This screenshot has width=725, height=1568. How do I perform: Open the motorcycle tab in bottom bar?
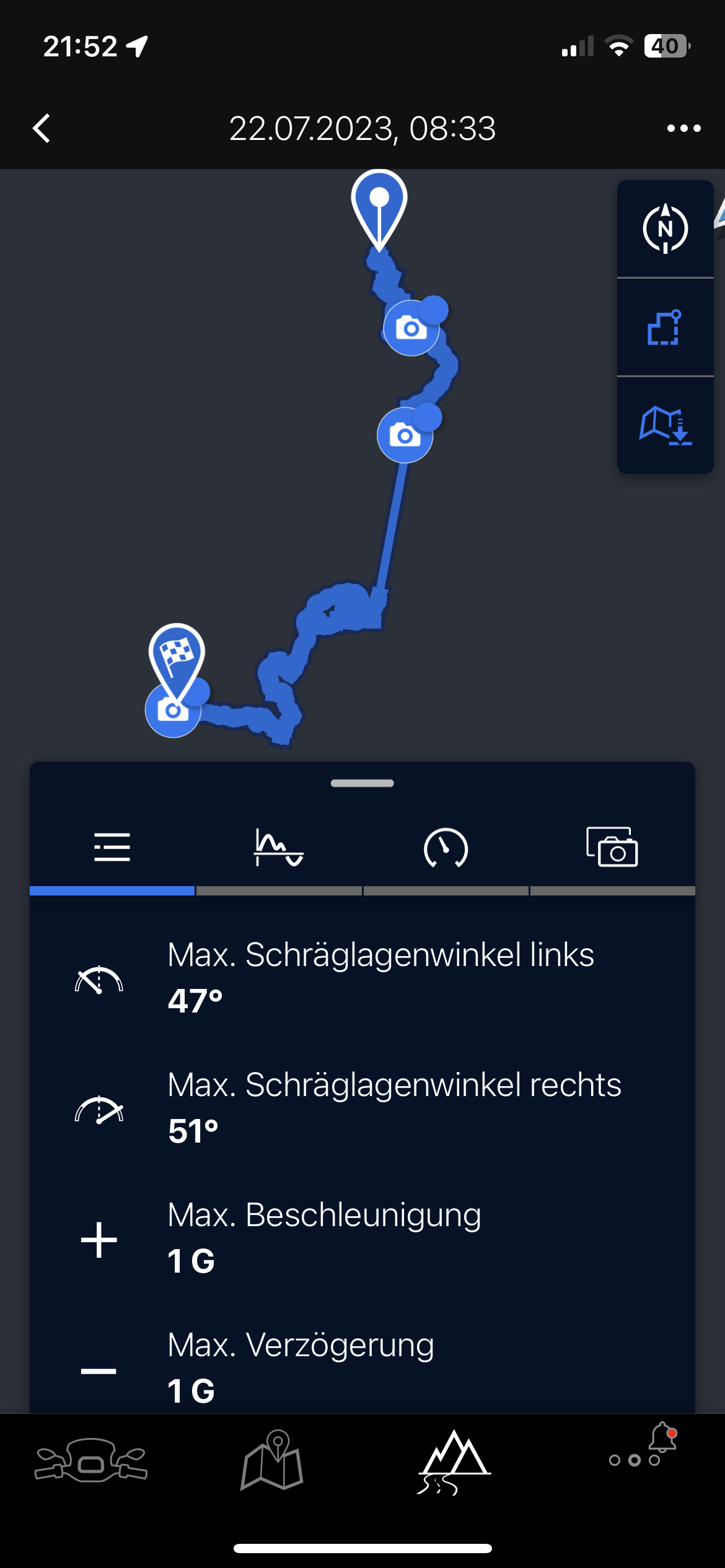click(91, 1461)
